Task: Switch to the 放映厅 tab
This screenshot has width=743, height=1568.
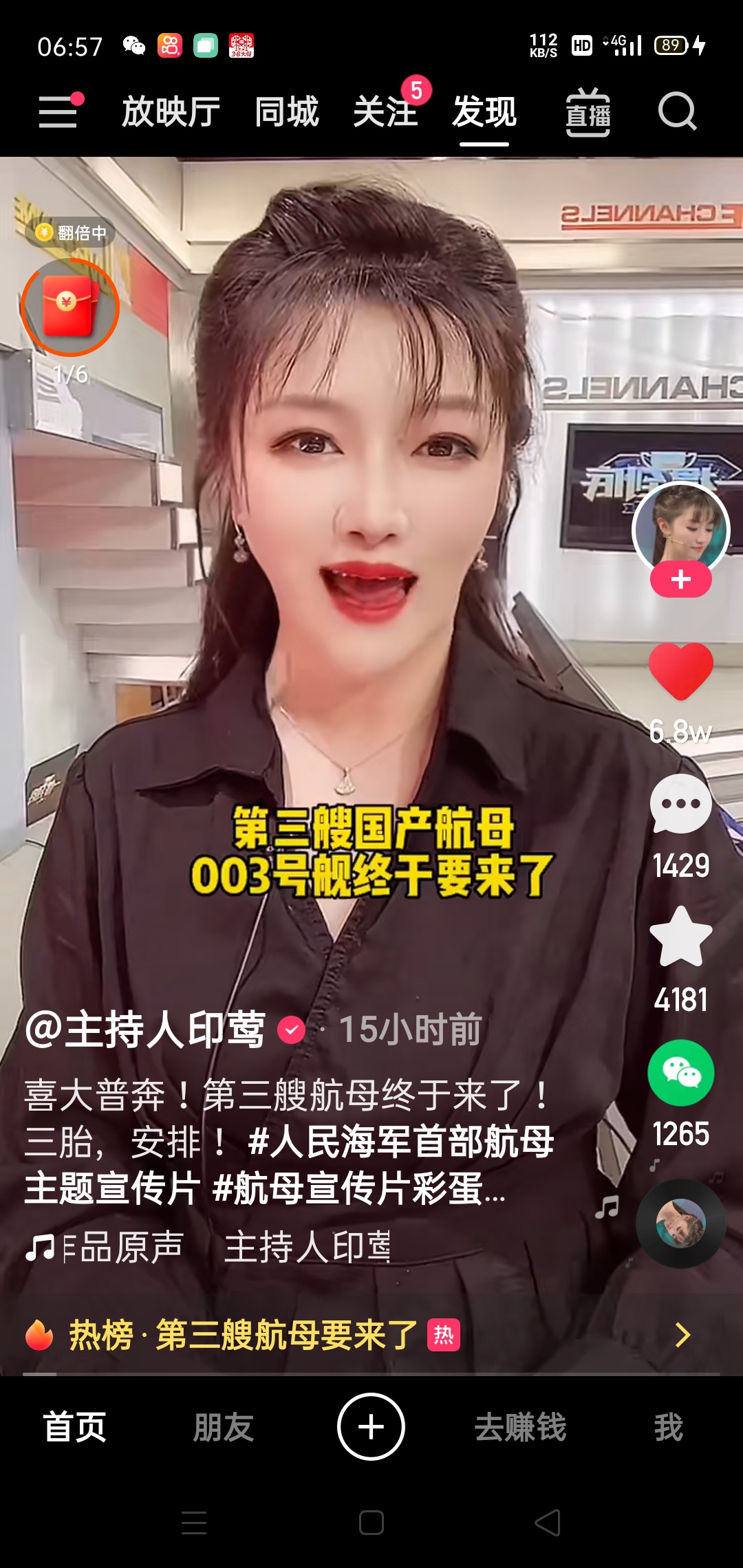Action: tap(171, 112)
